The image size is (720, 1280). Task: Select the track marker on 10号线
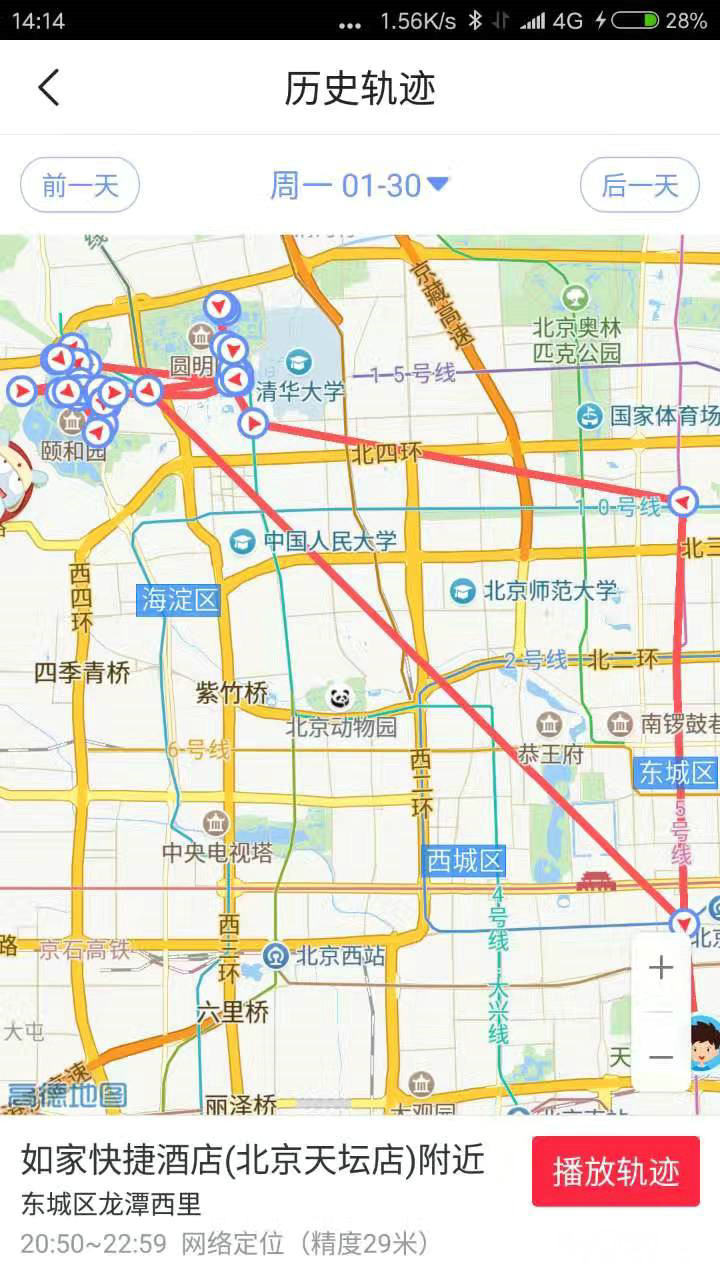point(683,500)
